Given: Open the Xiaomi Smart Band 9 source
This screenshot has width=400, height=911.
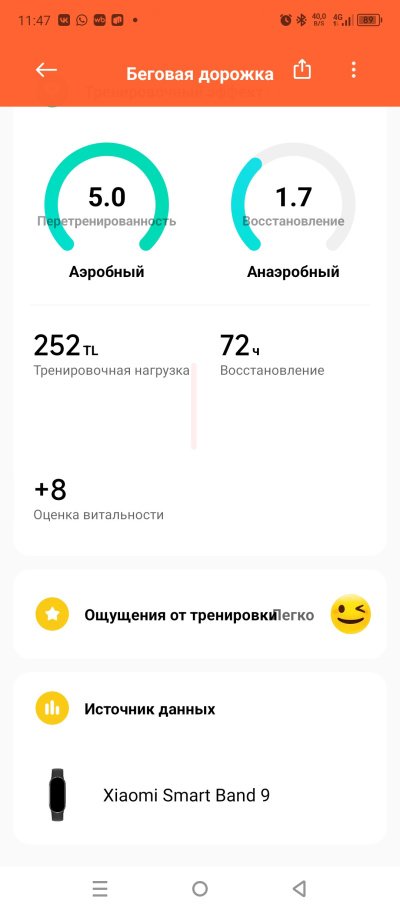Looking at the screenshot, I should tap(199, 795).
